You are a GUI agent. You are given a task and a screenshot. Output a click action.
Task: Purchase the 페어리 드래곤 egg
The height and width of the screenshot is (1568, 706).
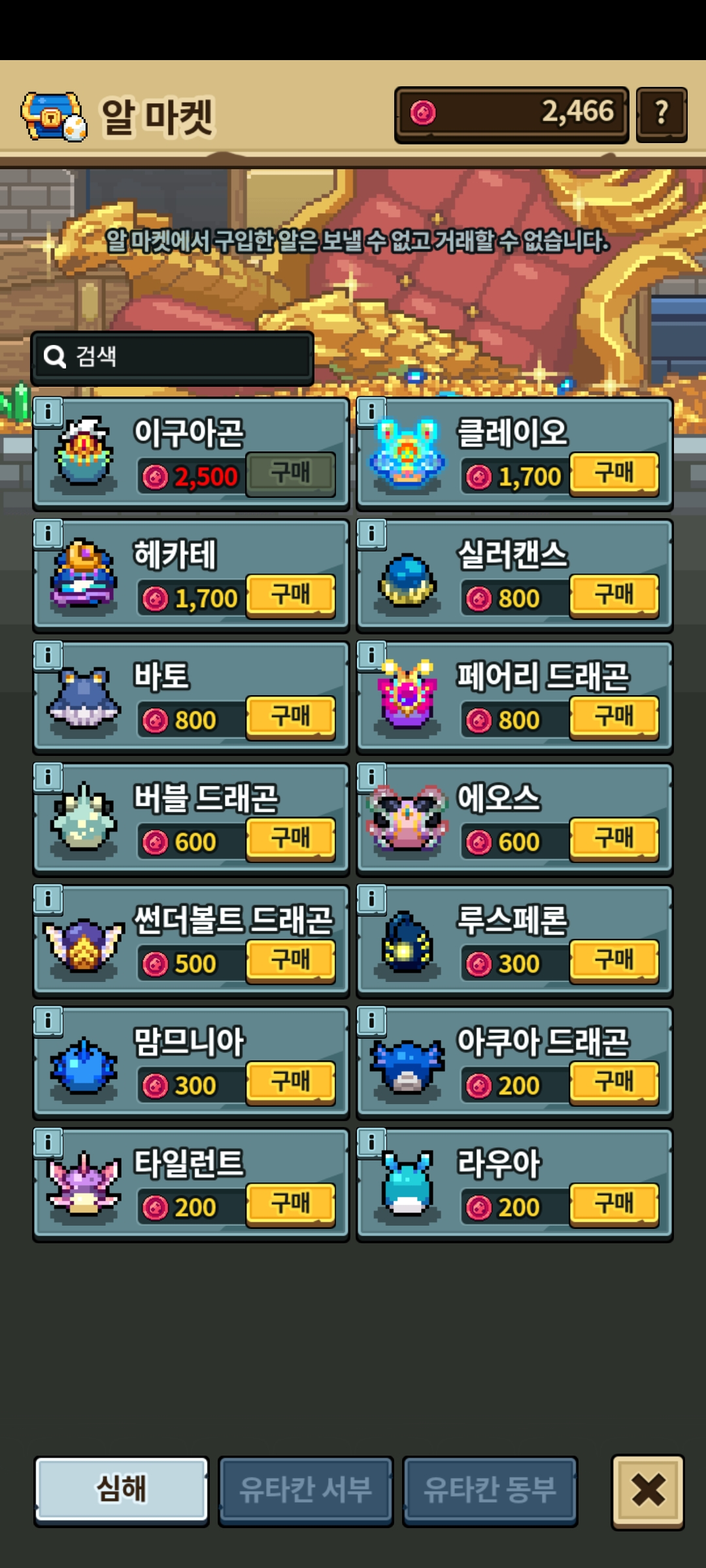614,717
